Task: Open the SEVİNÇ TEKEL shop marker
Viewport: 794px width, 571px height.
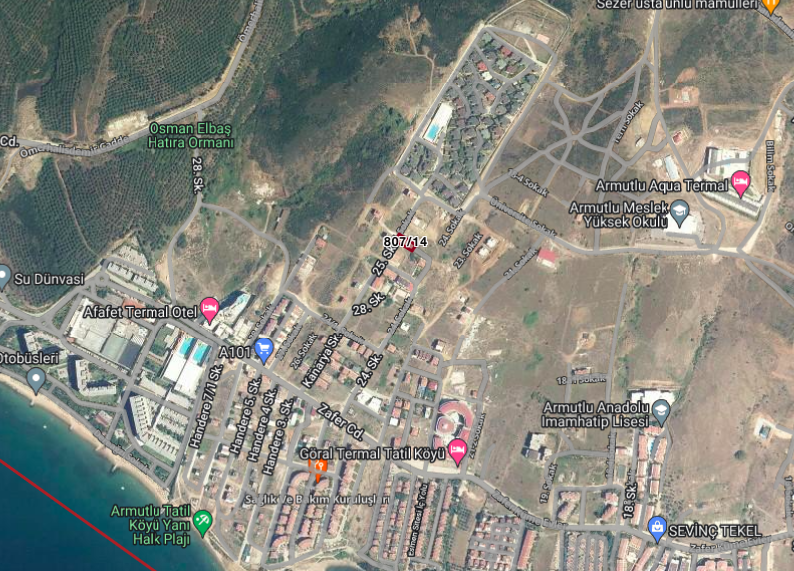Action: (x=657, y=528)
